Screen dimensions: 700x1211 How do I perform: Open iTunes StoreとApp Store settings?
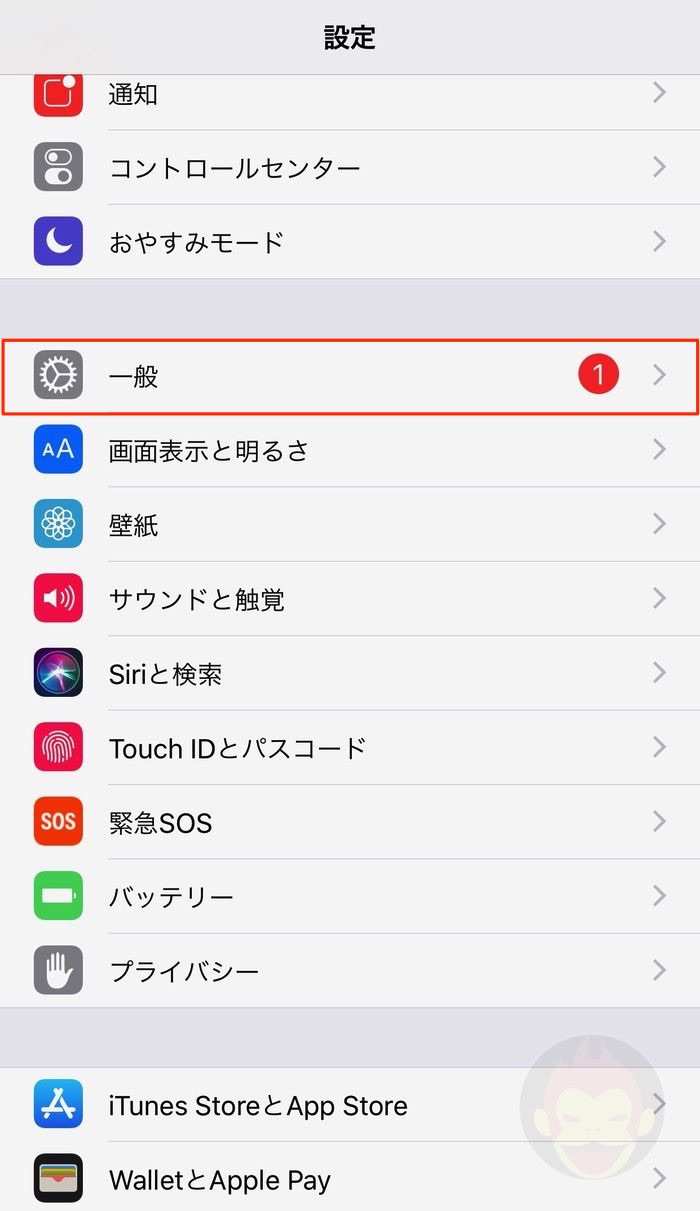tap(350, 1105)
